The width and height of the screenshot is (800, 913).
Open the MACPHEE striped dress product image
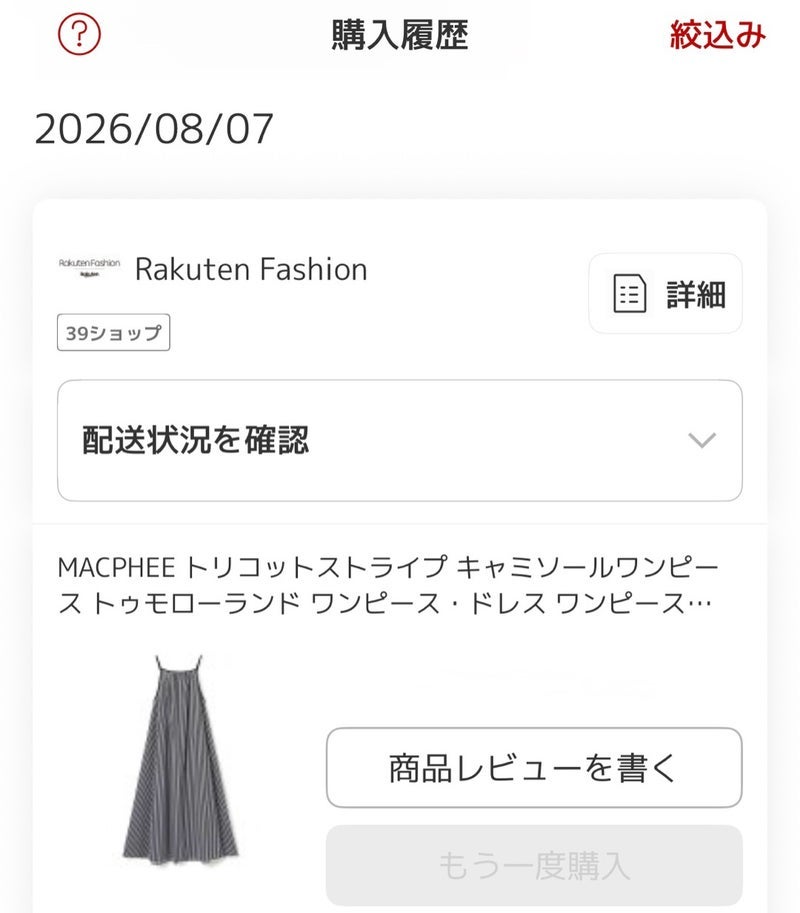(x=180, y=758)
